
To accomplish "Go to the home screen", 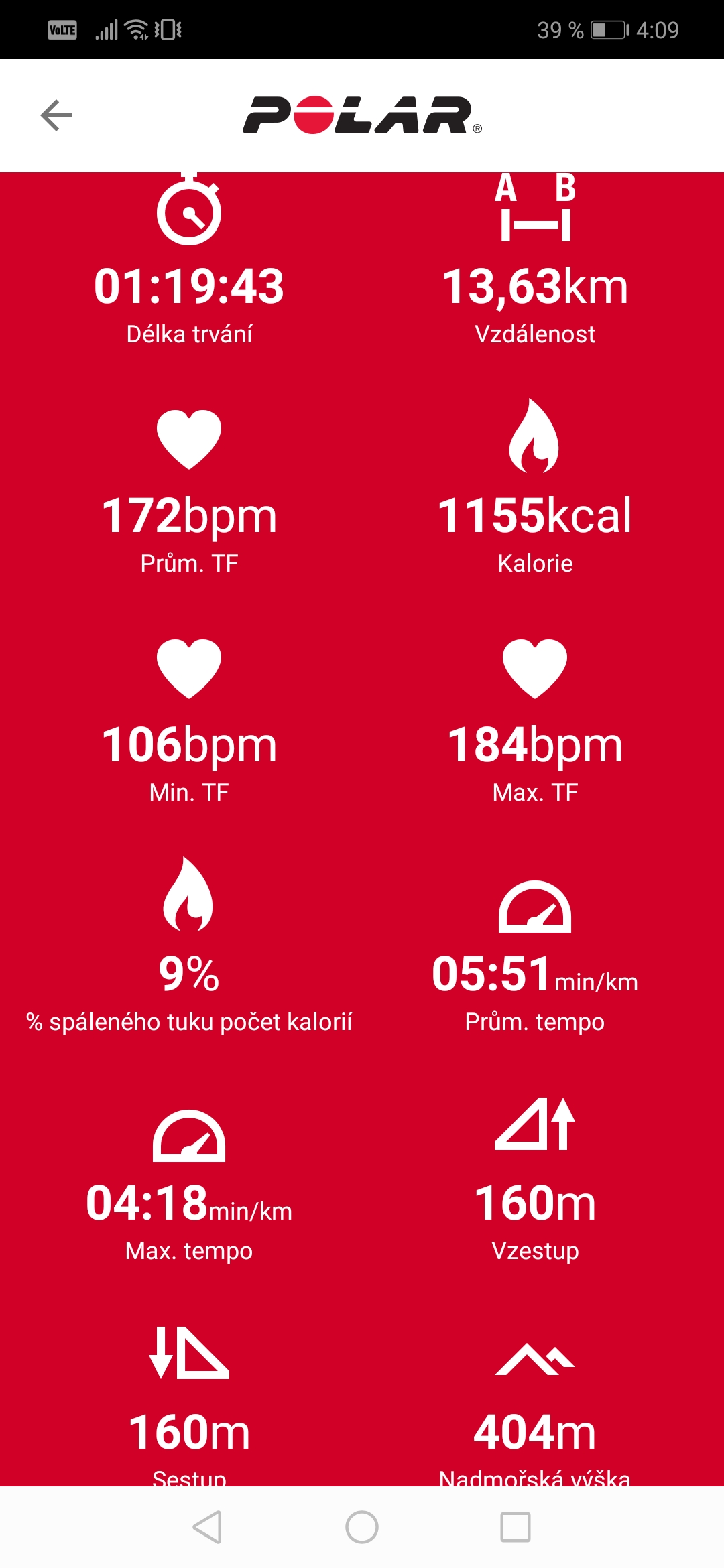I will (362, 1527).
